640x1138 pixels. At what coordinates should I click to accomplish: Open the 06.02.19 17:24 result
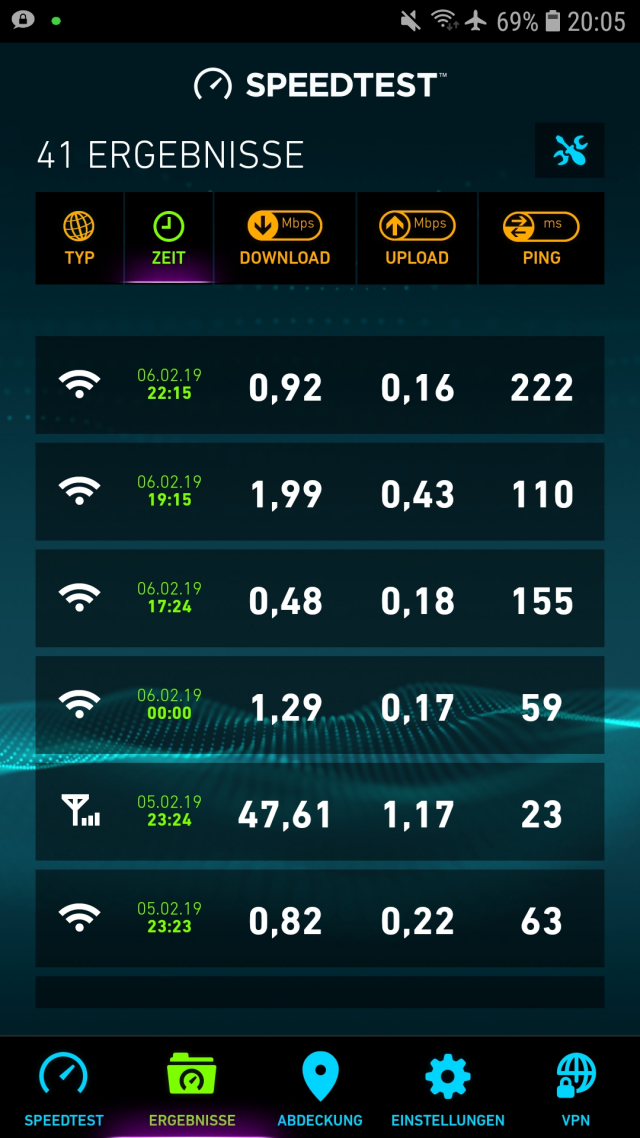pyautogui.click(x=320, y=599)
